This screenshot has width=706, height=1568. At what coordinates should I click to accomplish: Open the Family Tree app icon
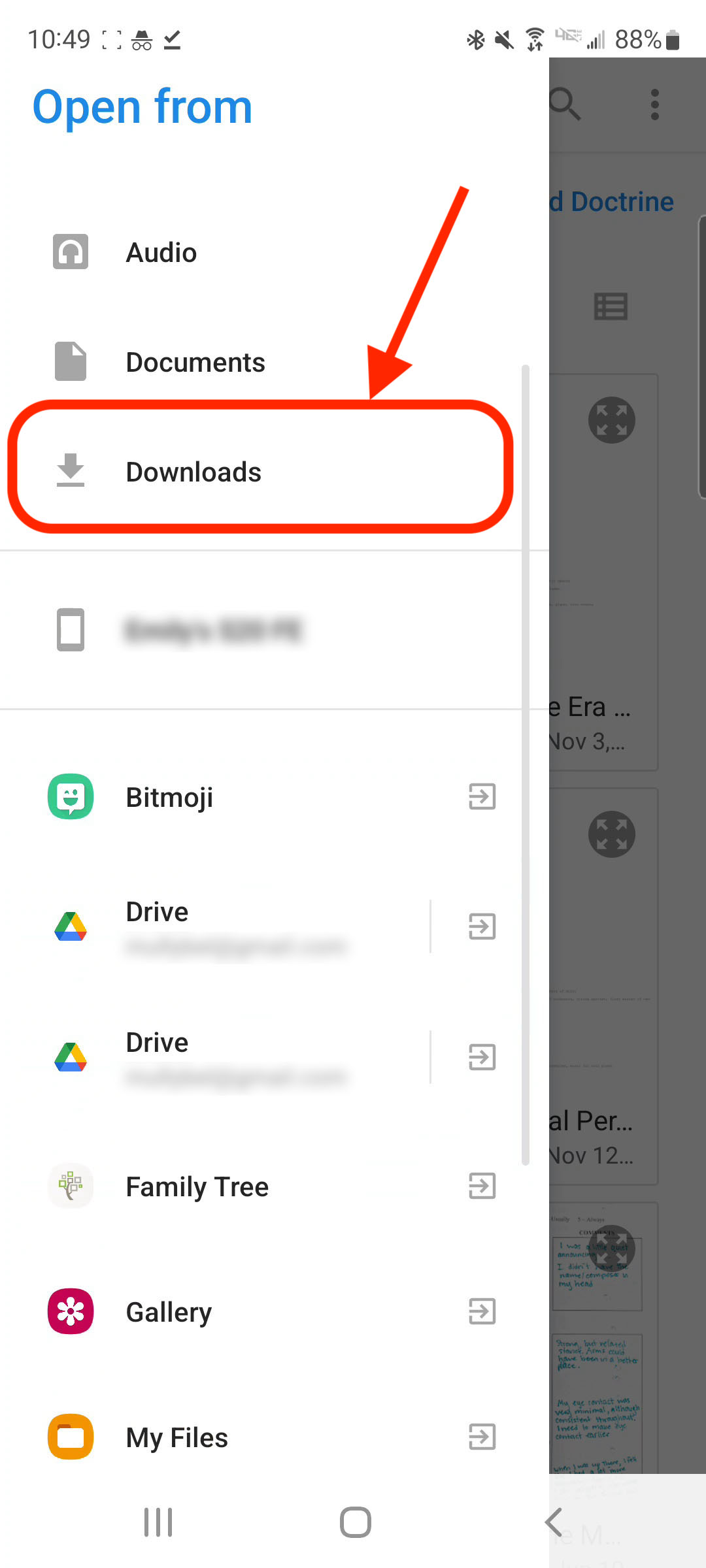pyautogui.click(x=71, y=1186)
